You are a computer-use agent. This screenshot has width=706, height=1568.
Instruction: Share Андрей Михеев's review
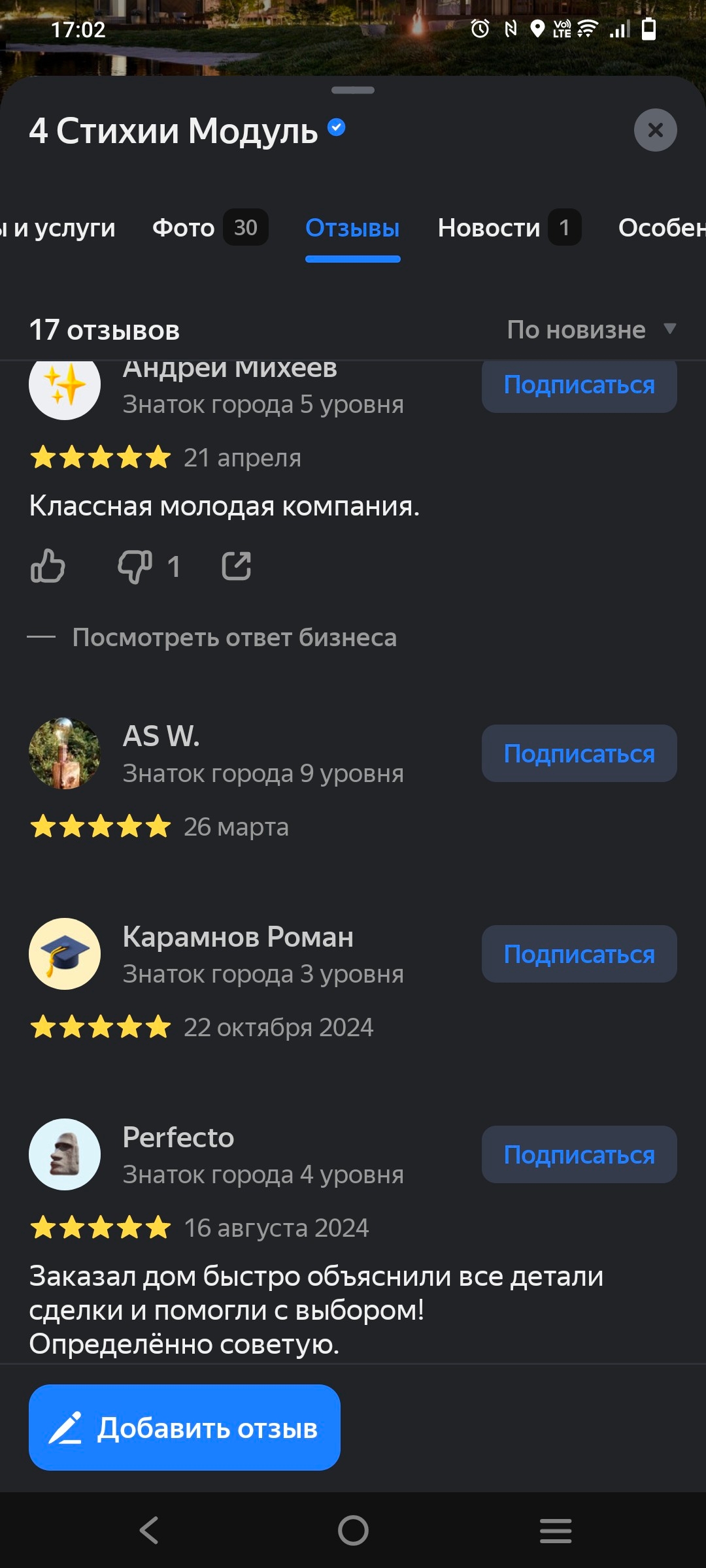coord(236,566)
